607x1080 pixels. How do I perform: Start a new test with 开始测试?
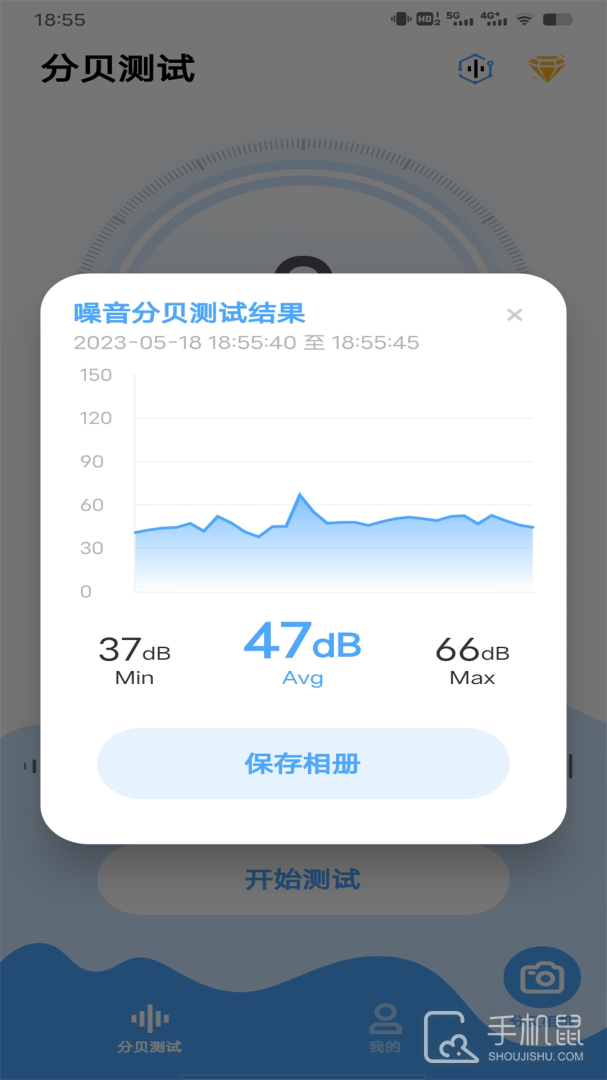click(303, 880)
